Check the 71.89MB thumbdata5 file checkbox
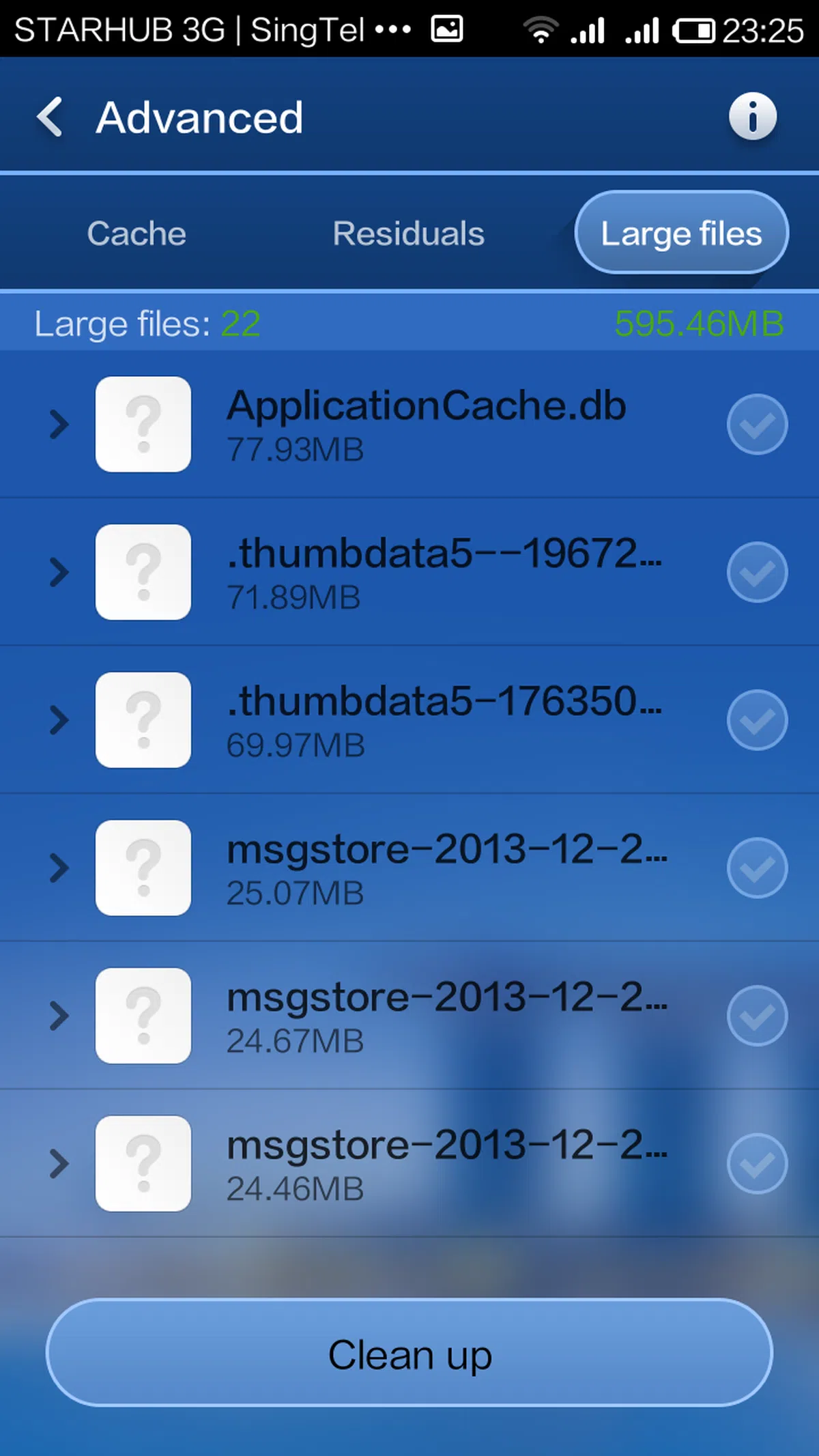The height and width of the screenshot is (1456, 819). 757,572
